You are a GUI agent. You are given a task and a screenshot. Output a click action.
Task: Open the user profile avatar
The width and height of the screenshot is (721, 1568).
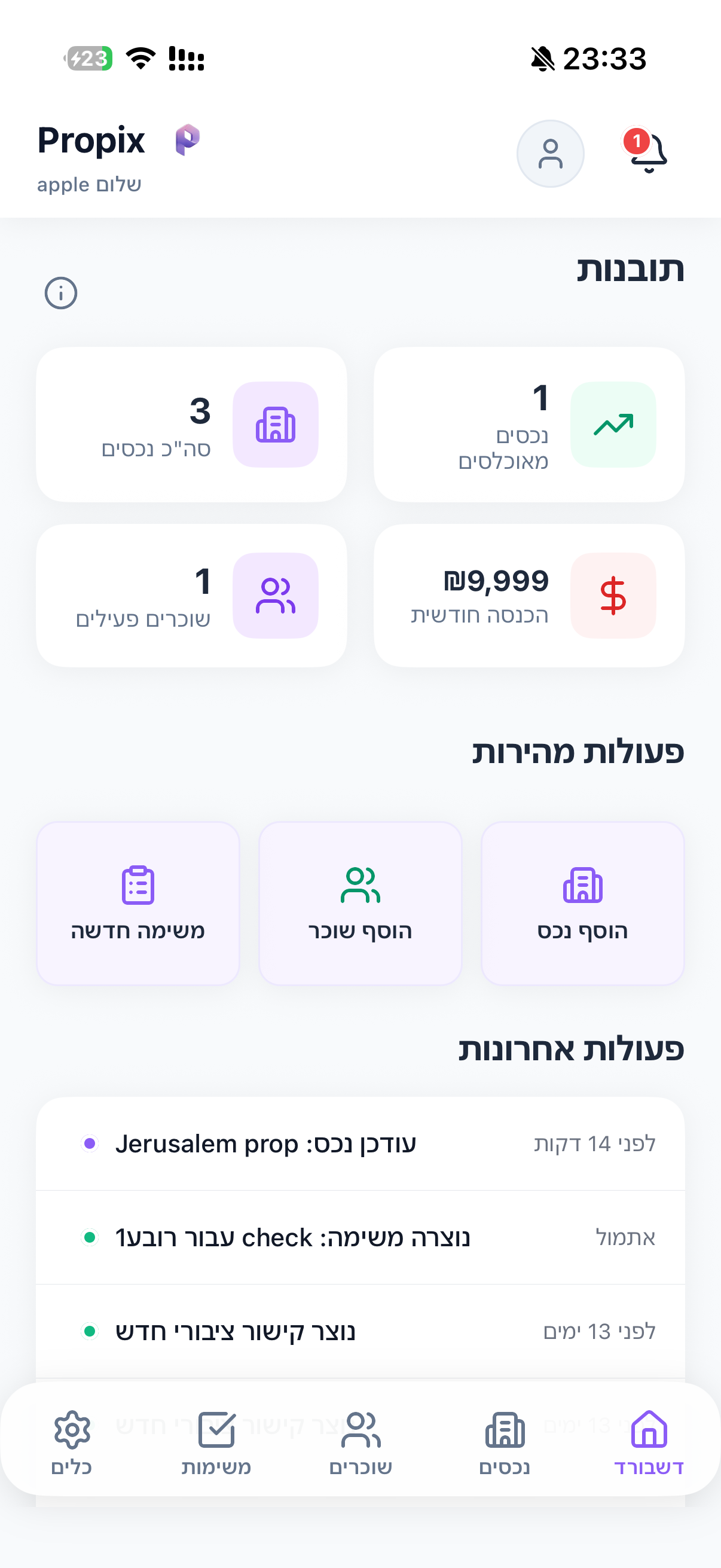point(550,153)
